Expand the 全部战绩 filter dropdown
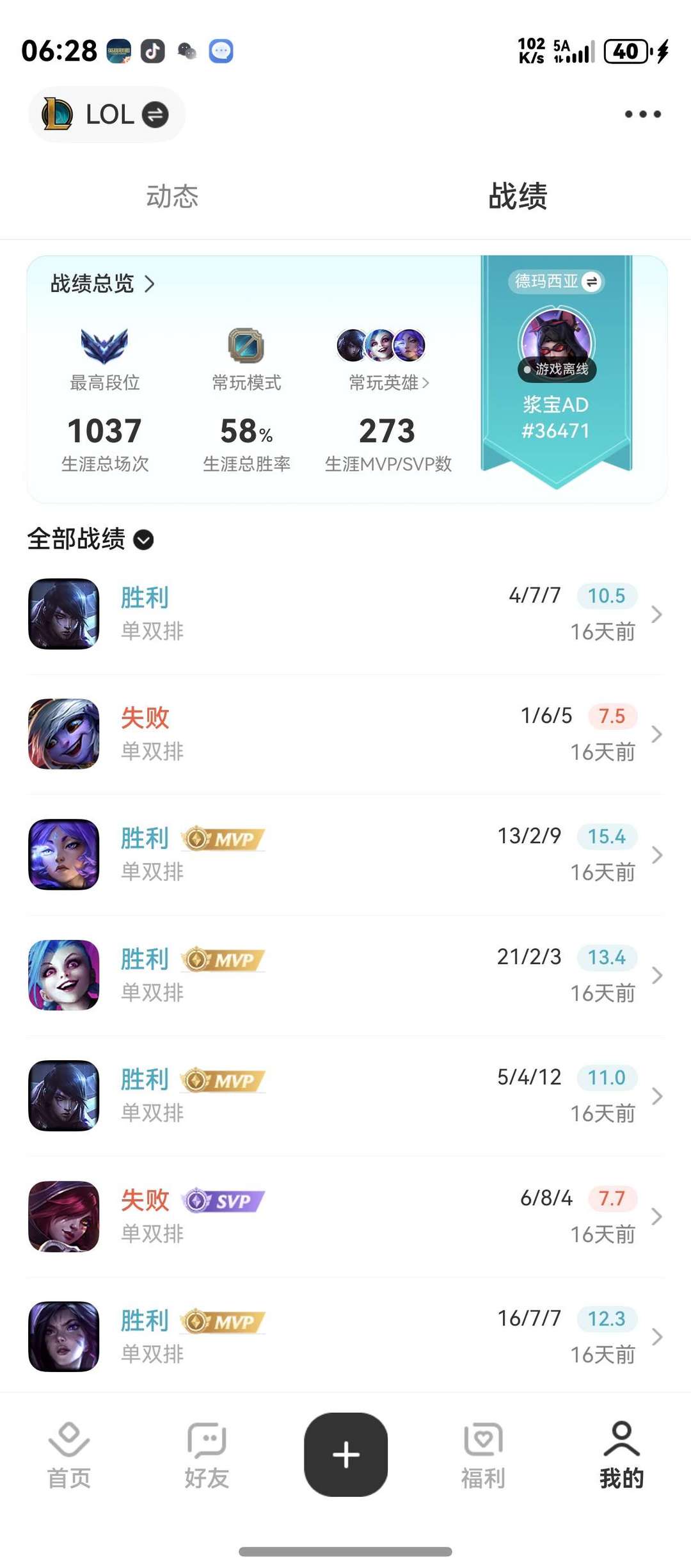691x1568 pixels. click(x=142, y=540)
